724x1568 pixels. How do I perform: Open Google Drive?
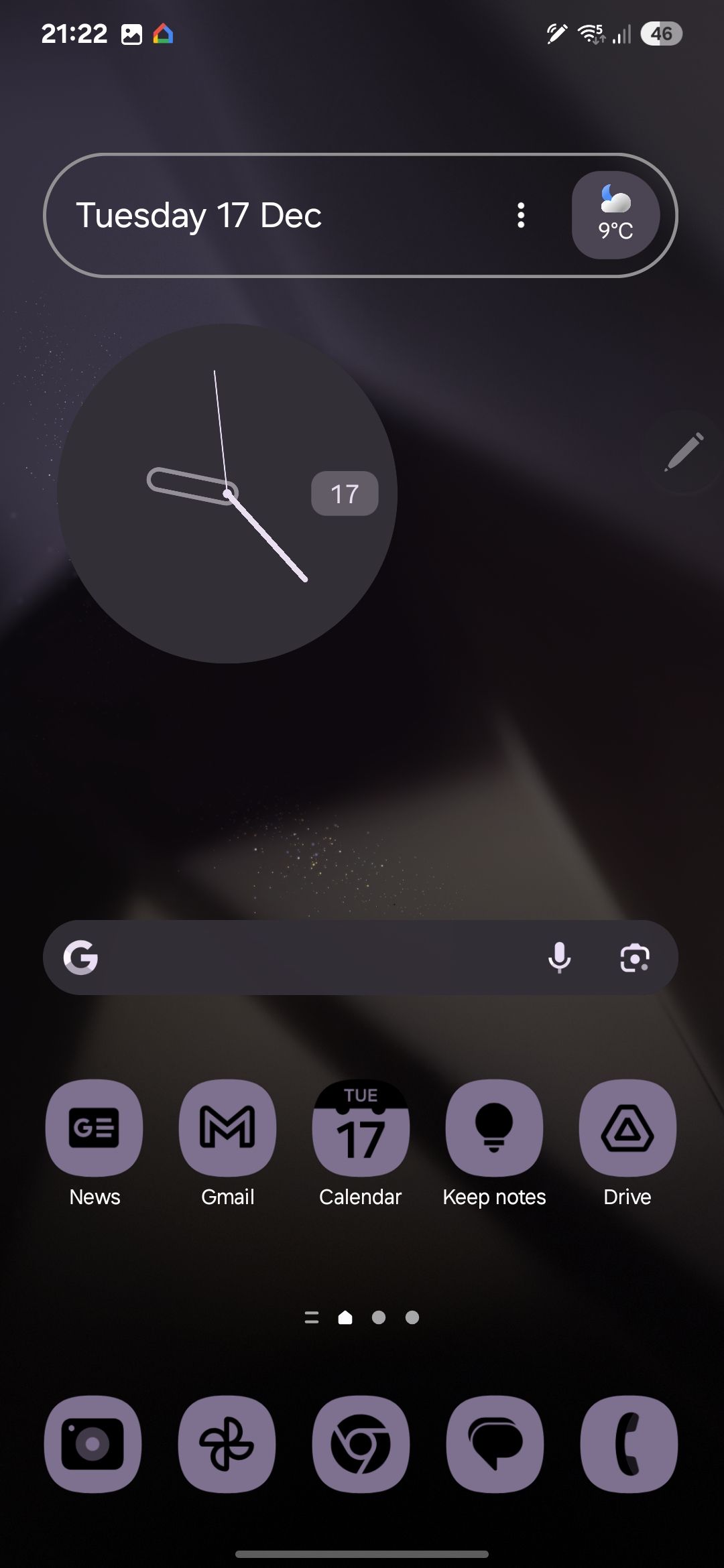(627, 1128)
